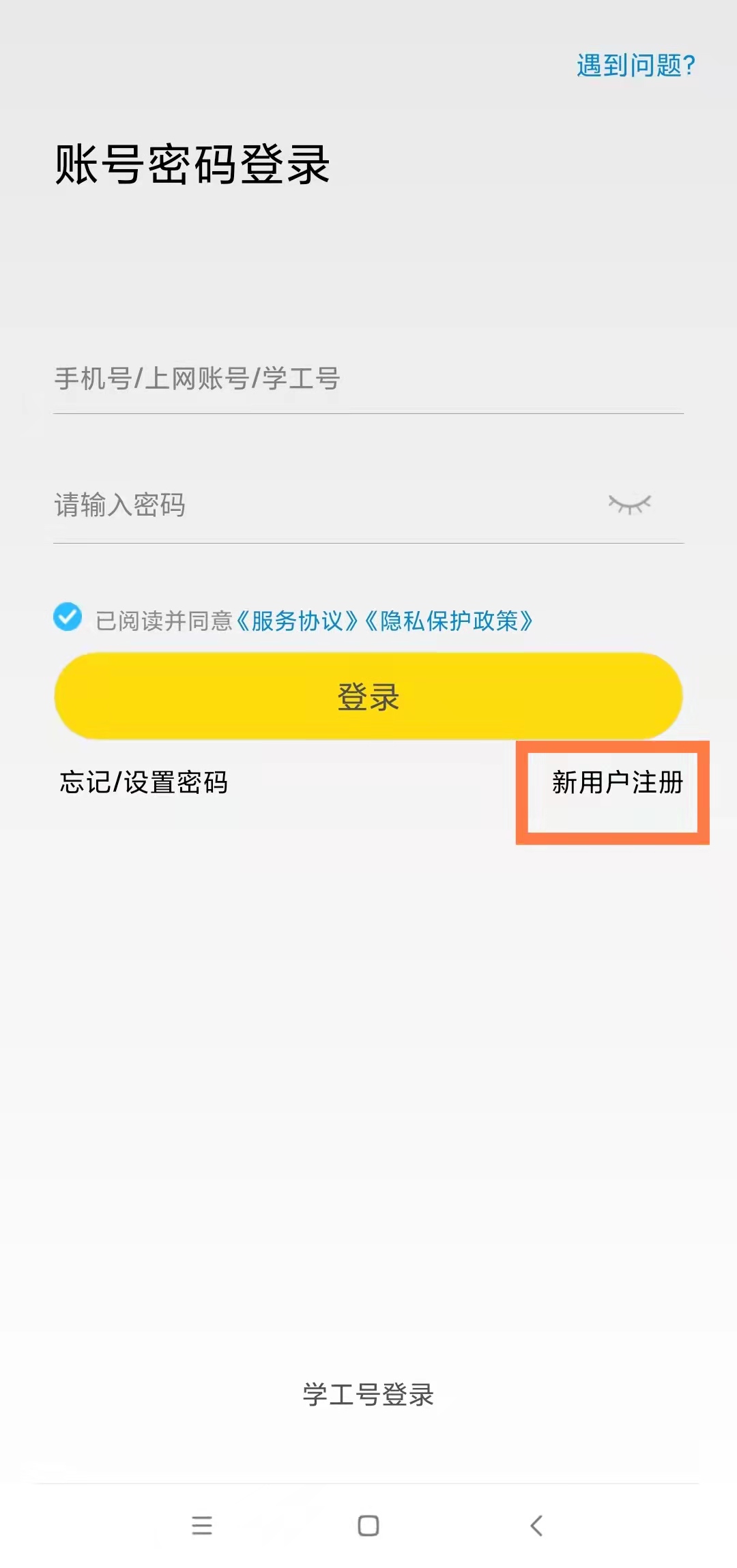Select 忘记/设置密码 to reset password

144,782
